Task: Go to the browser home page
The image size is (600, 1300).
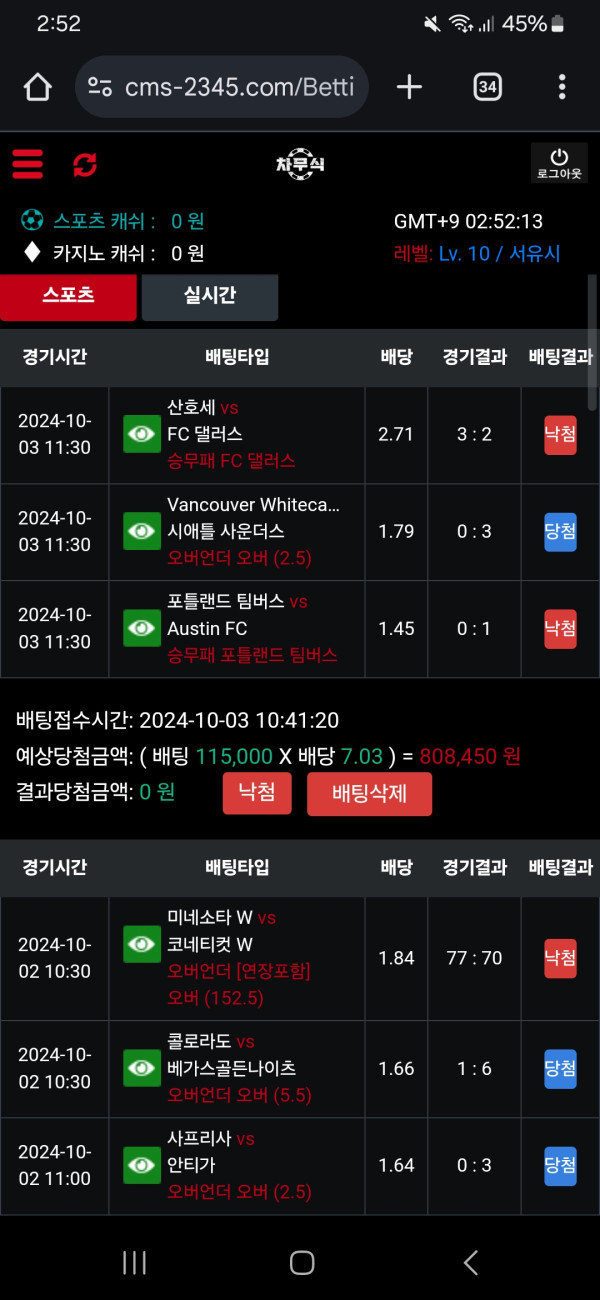Action: 37,87
